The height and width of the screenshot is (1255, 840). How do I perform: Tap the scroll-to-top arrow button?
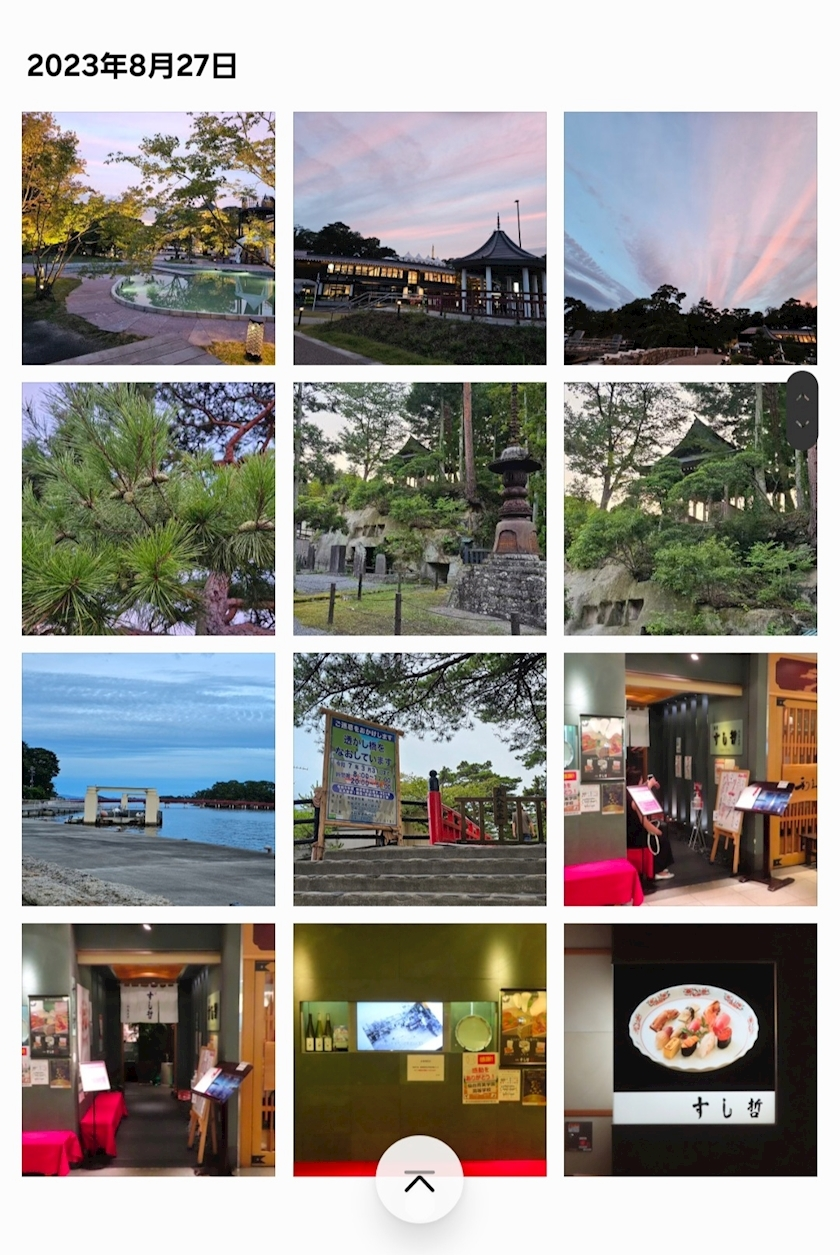point(419,1182)
